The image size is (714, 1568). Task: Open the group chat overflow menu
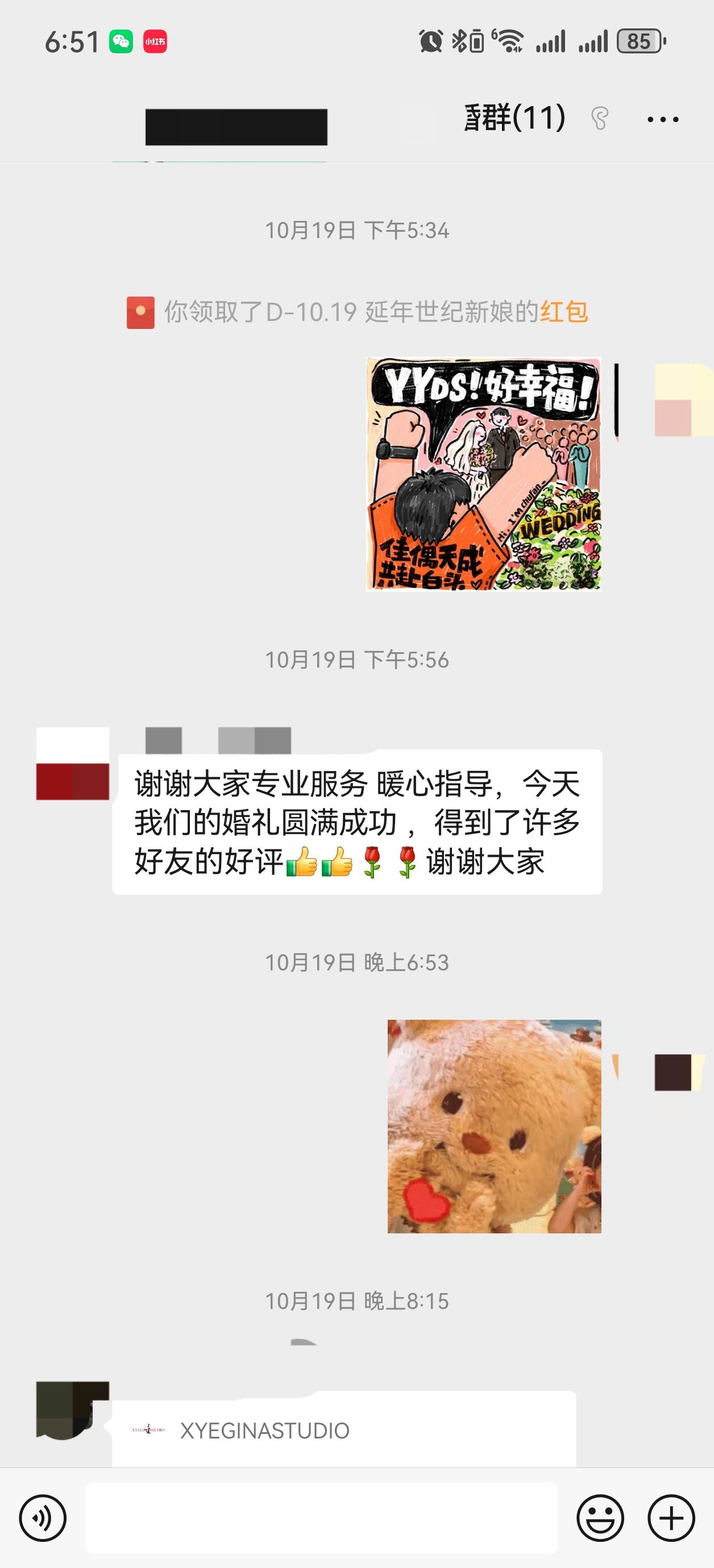[663, 119]
